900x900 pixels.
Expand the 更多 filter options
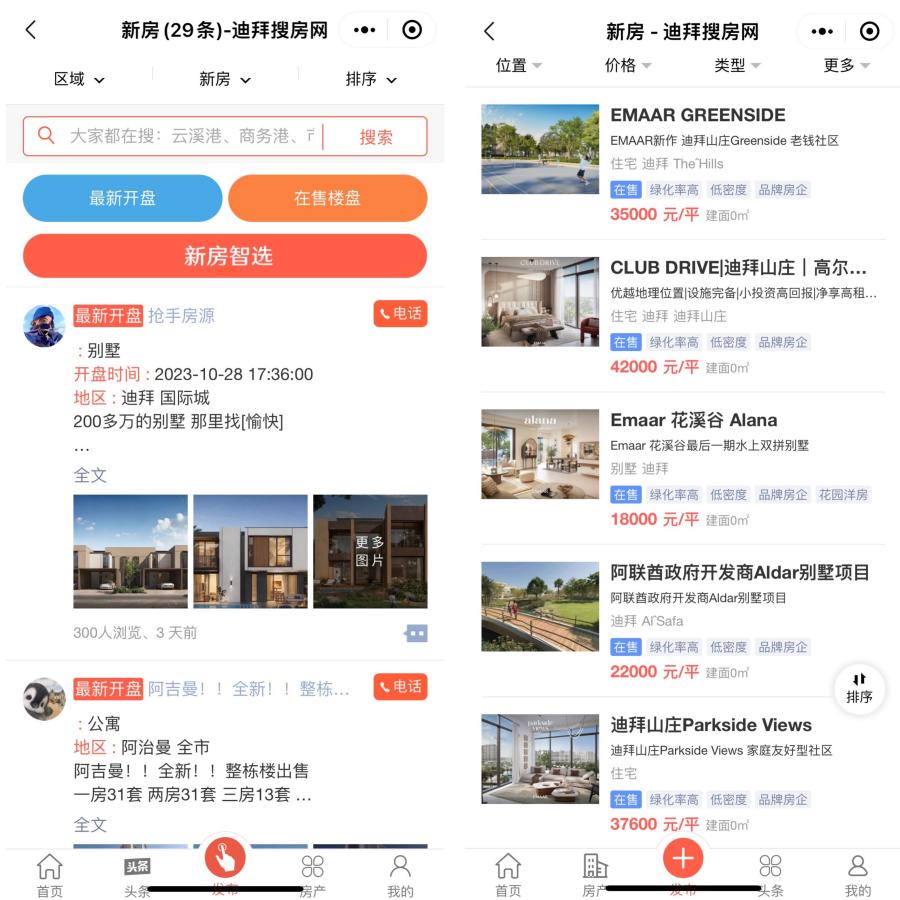(846, 65)
